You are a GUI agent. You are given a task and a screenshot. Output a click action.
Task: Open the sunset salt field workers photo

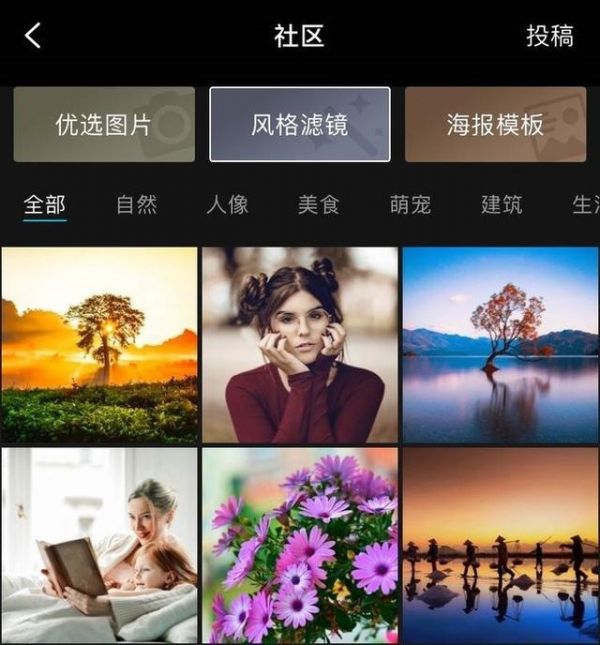[x=499, y=545]
